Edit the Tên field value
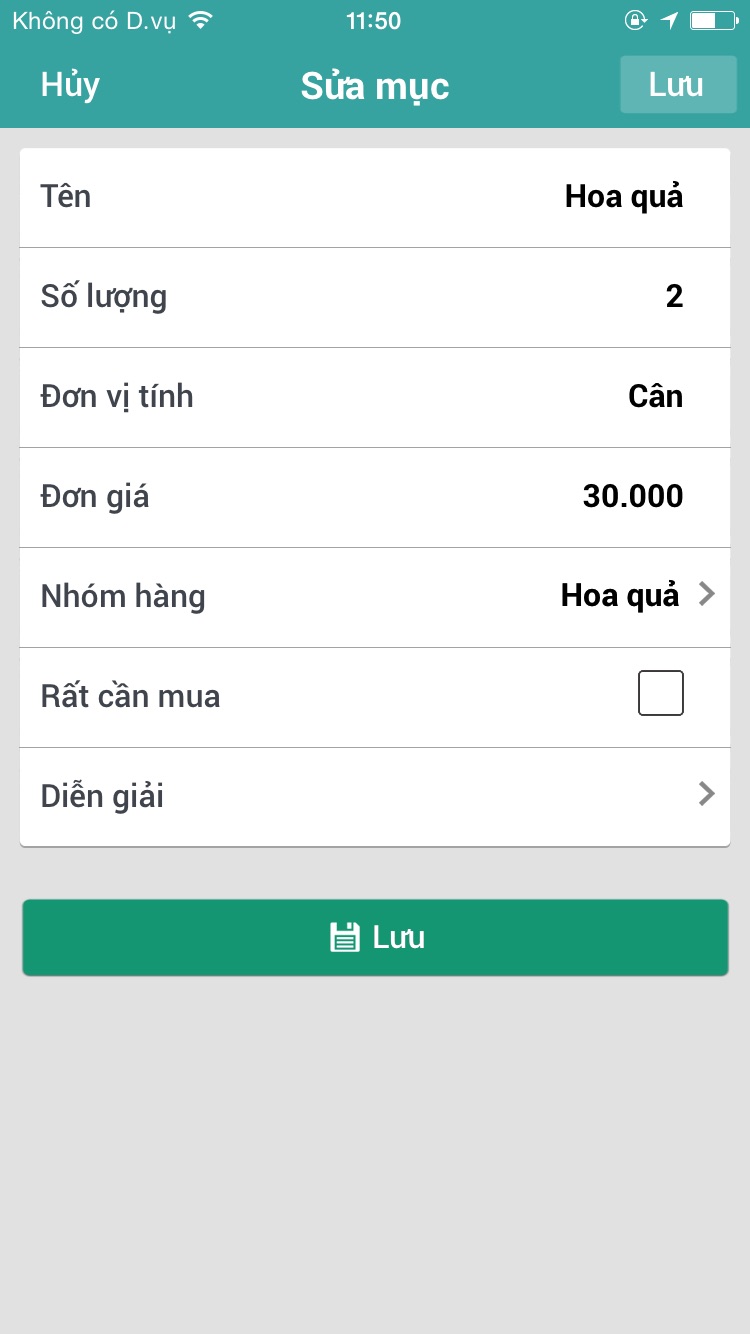 [623, 197]
